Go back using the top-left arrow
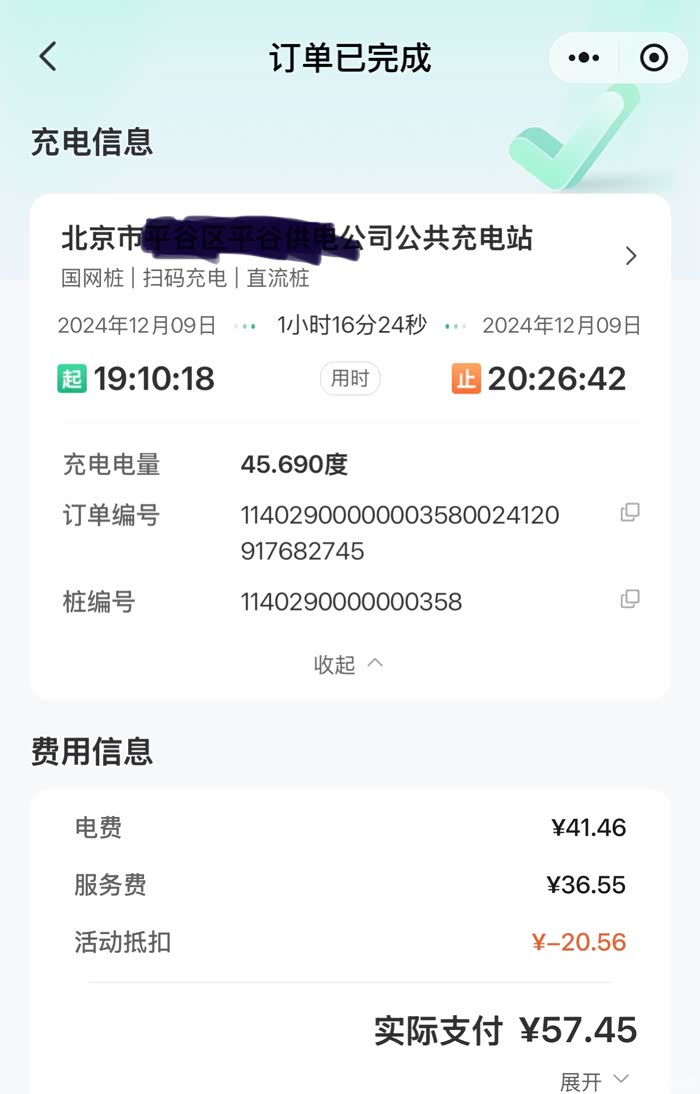 [x=47, y=57]
